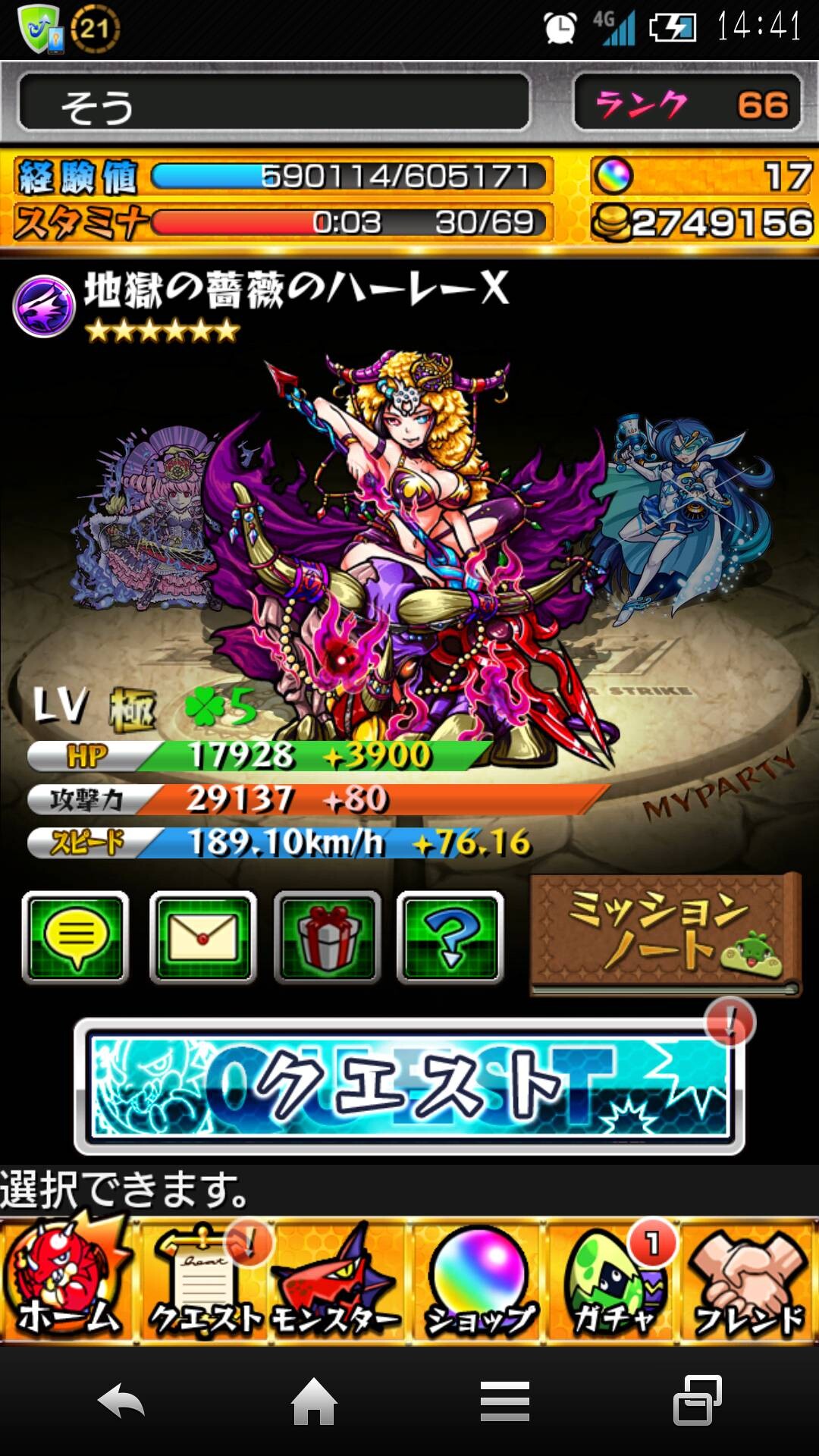The height and width of the screenshot is (1456, 819).
Task: Open the ショップ shop tab
Action: (x=478, y=1281)
